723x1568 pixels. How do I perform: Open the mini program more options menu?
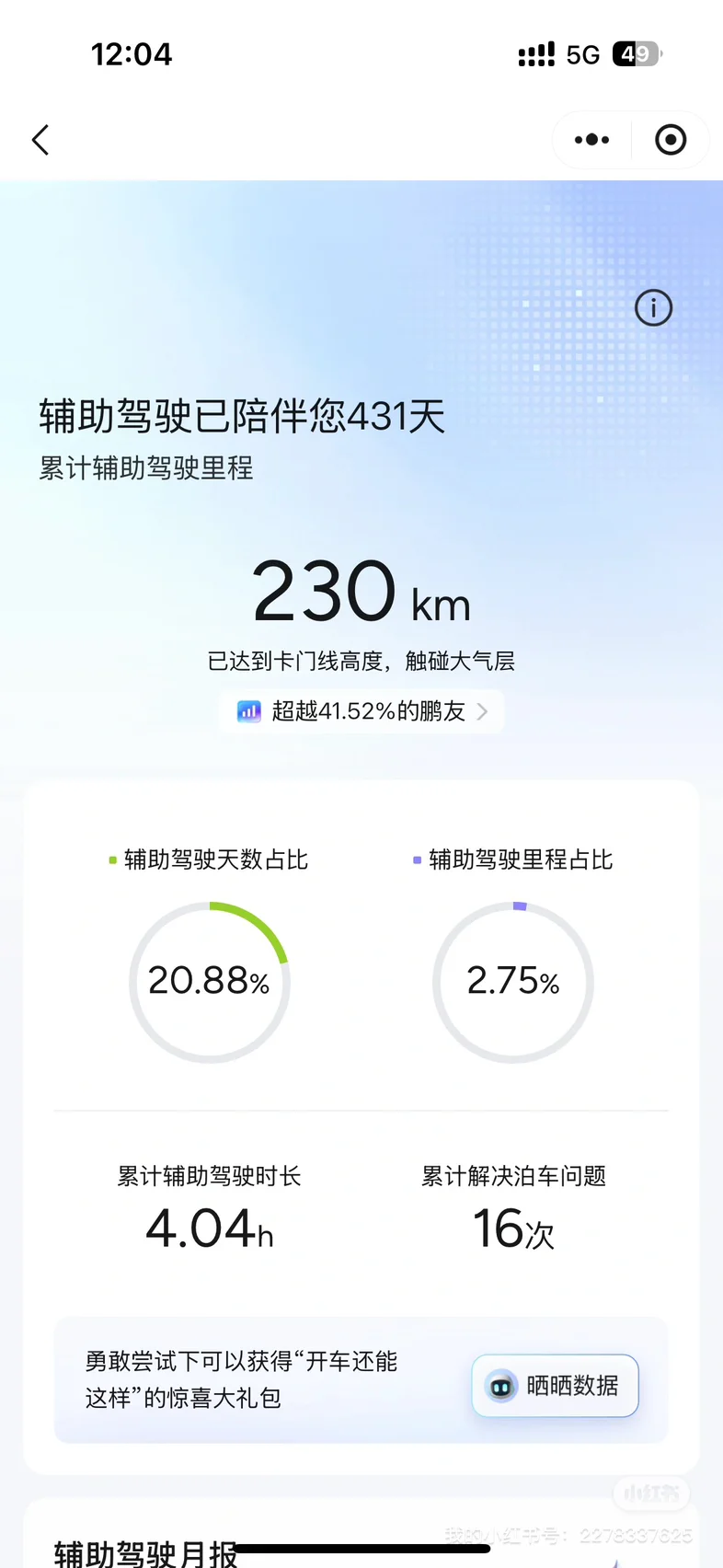tap(591, 140)
